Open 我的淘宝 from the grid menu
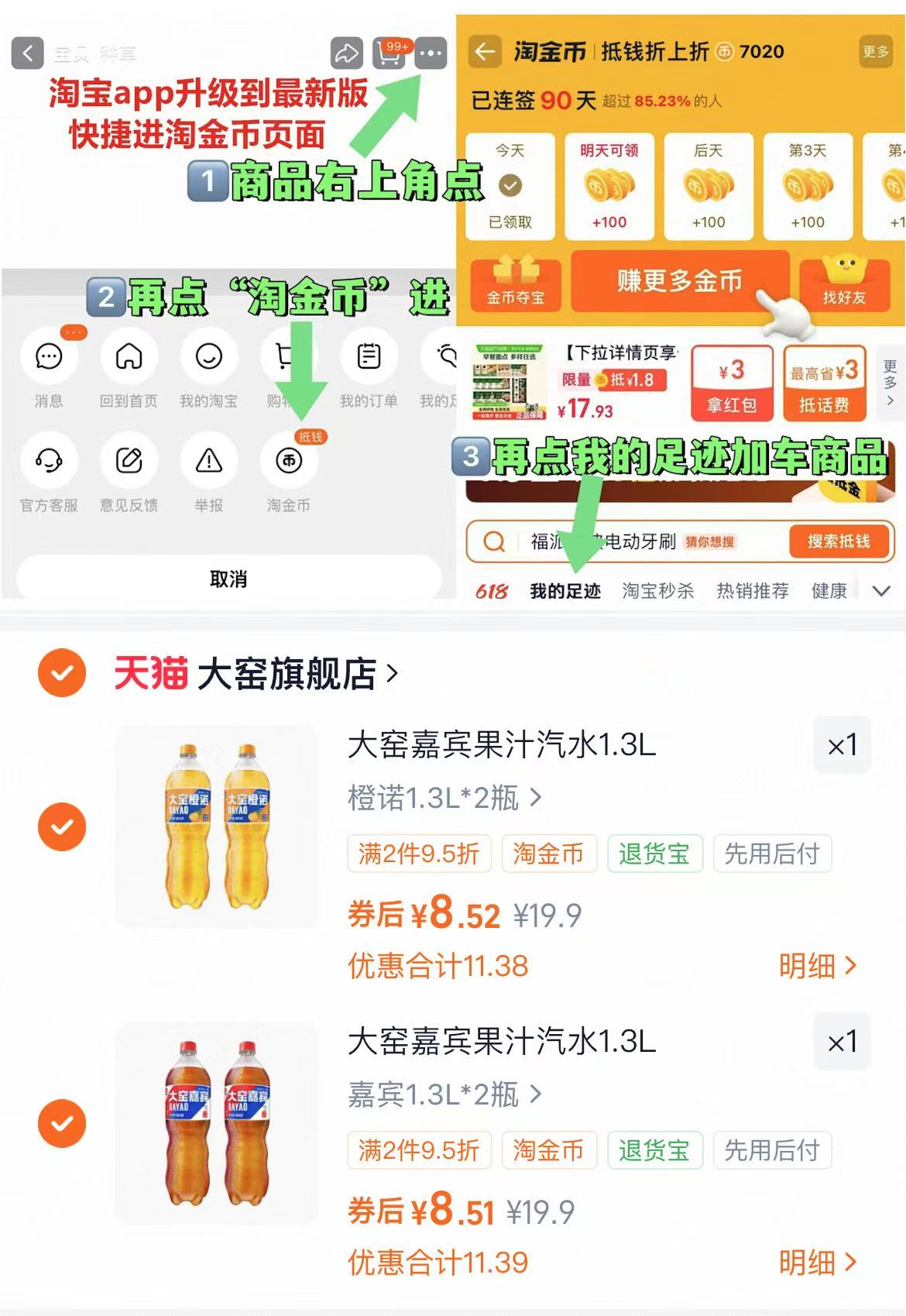Screen dimensions: 906x1316 coord(209,358)
